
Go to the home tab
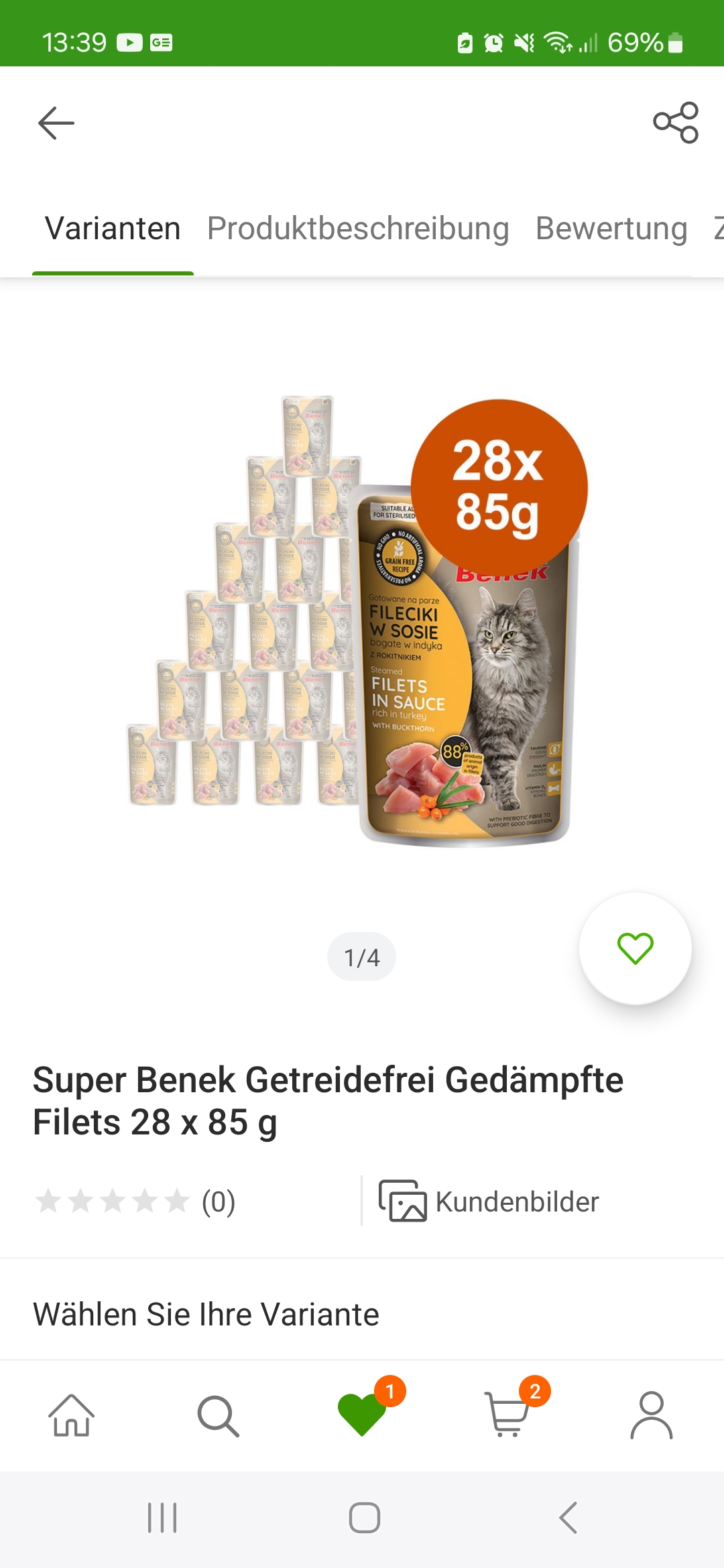(72, 1415)
